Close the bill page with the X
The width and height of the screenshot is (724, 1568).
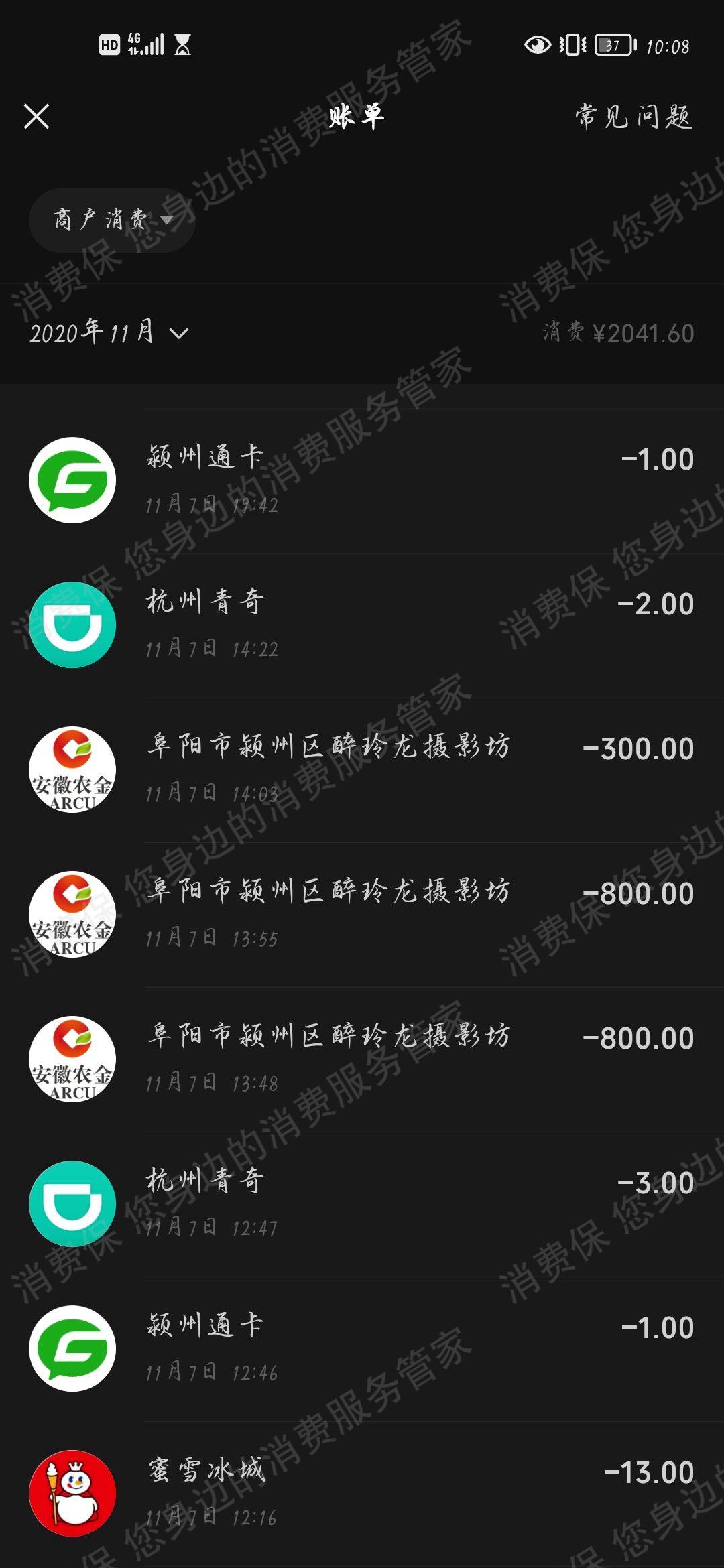pos(36,116)
